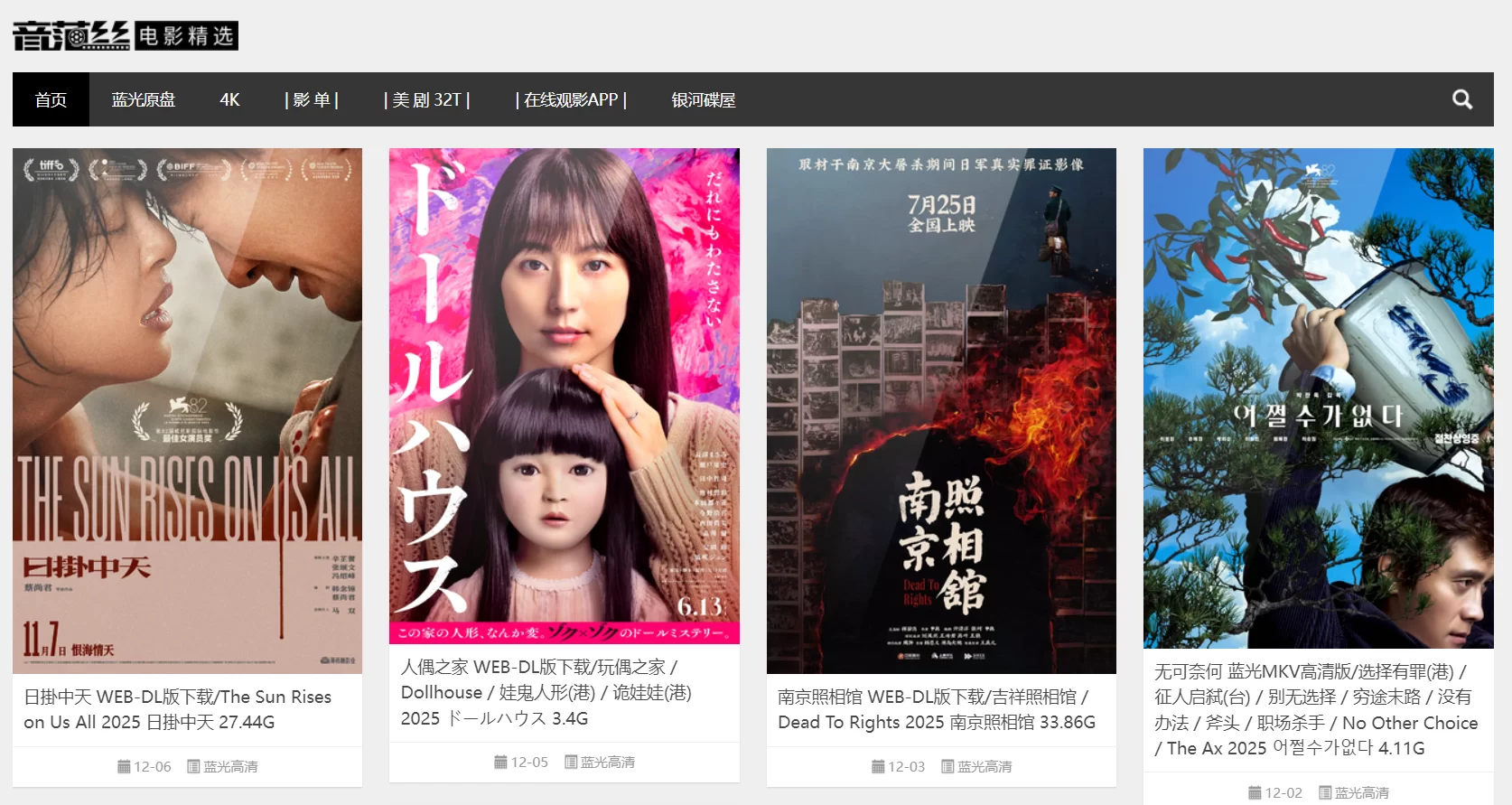The height and width of the screenshot is (805, 1512).
Task: Open the 无可奈何 蓝光MKV title link
Action: [1315, 709]
